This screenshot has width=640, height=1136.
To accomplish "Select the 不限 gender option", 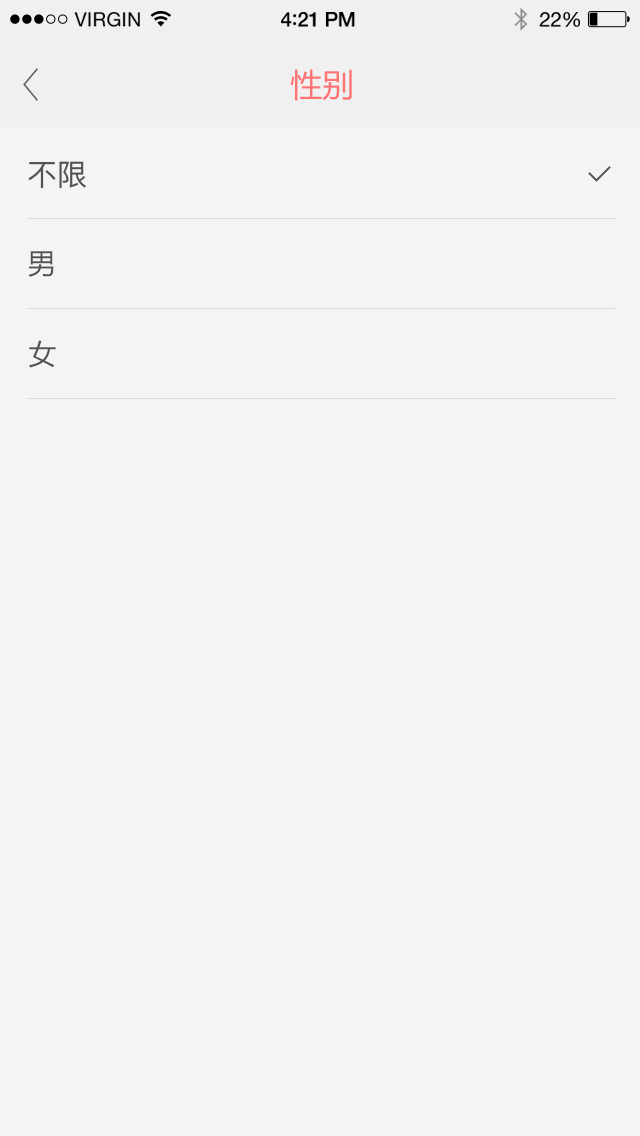I will click(x=320, y=174).
